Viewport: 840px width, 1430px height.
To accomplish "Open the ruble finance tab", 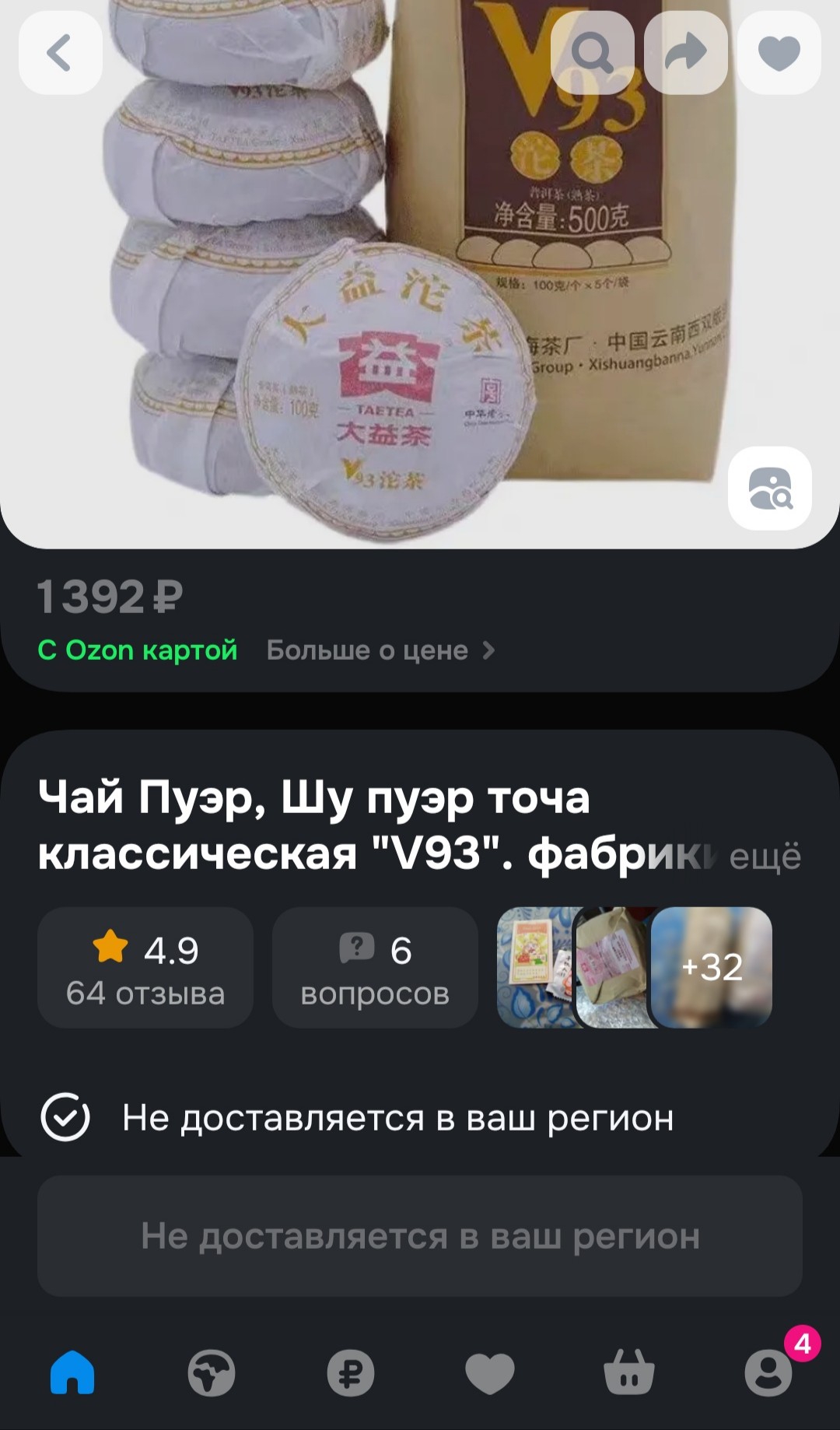I will 351,1372.
